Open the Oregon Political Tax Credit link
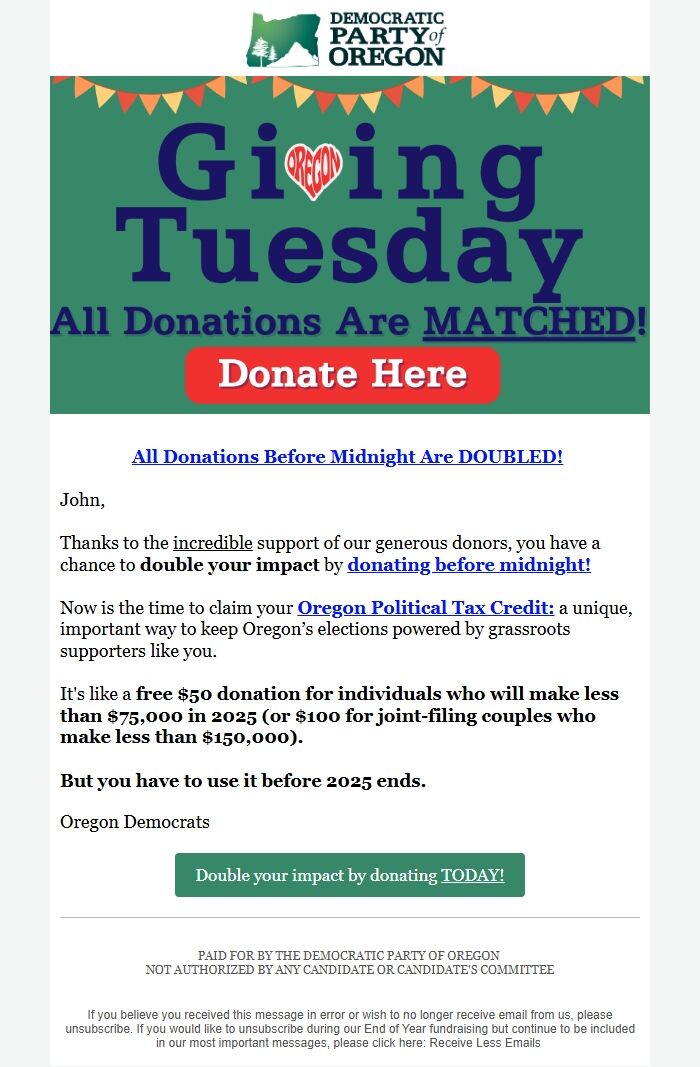Viewport: 700px width, 1067px height. (426, 607)
